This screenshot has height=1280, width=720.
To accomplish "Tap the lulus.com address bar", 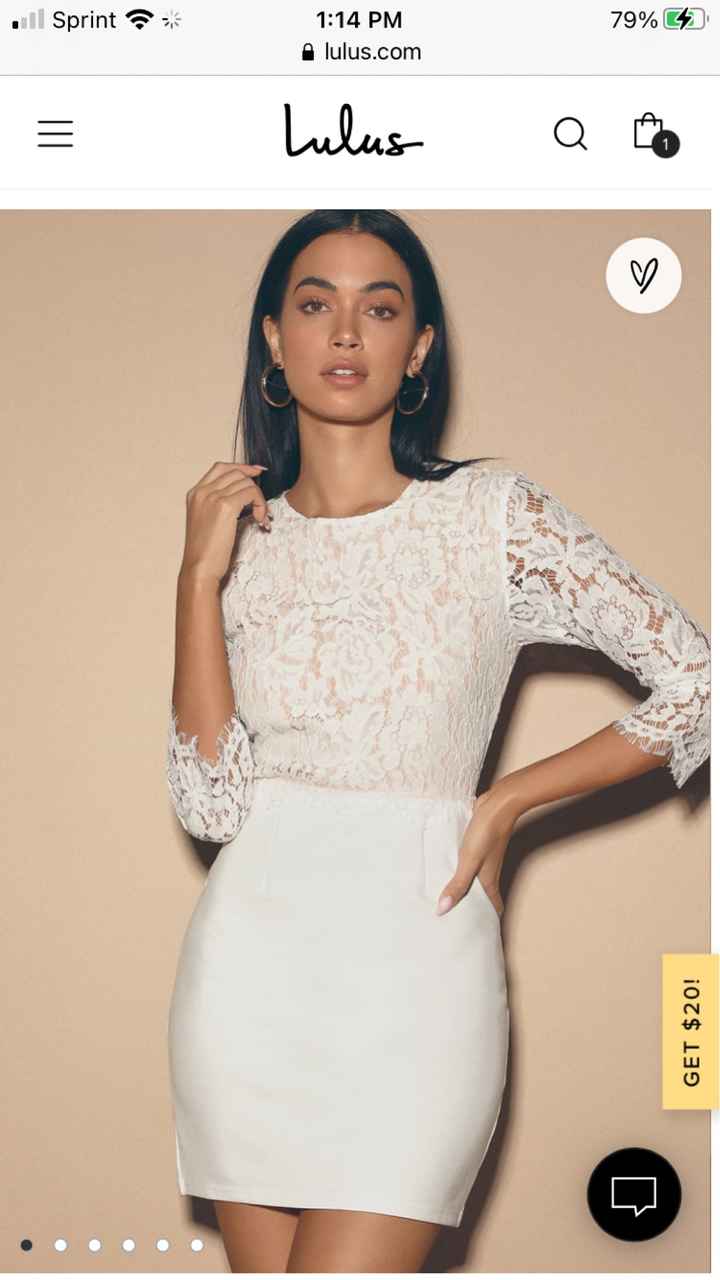I will 360,52.
